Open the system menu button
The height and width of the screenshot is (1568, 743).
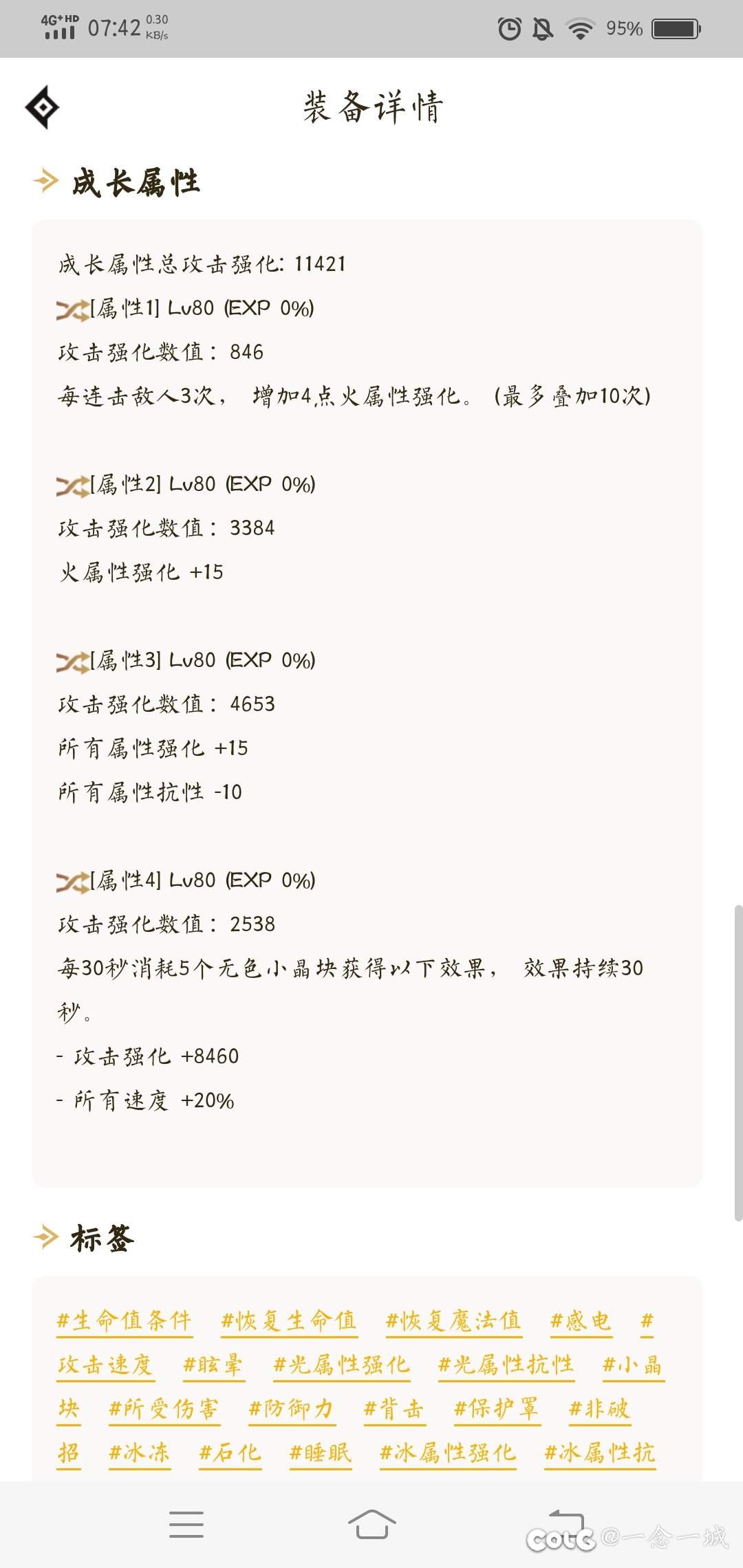(x=186, y=1524)
